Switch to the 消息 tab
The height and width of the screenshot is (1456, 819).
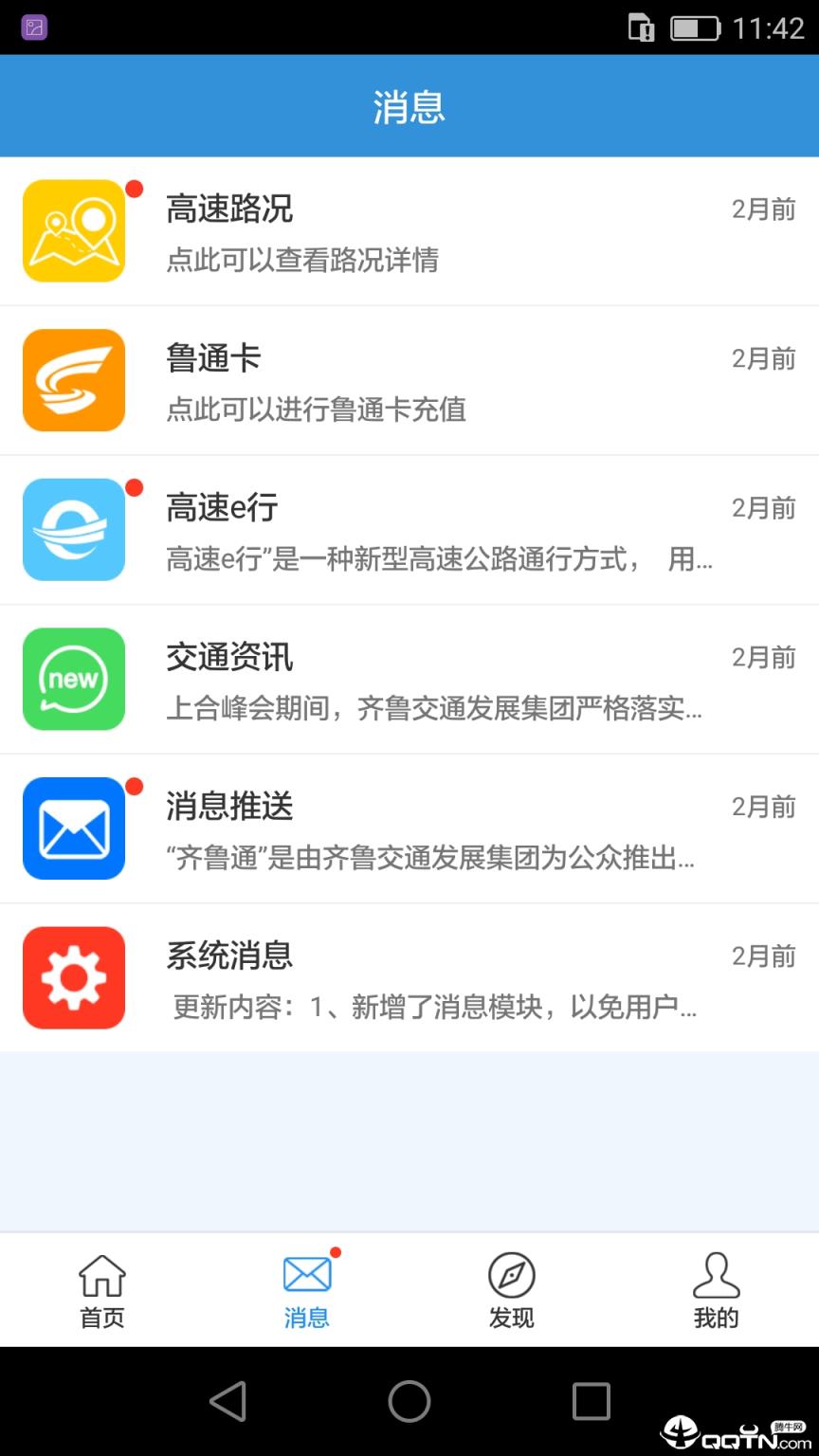click(306, 1289)
